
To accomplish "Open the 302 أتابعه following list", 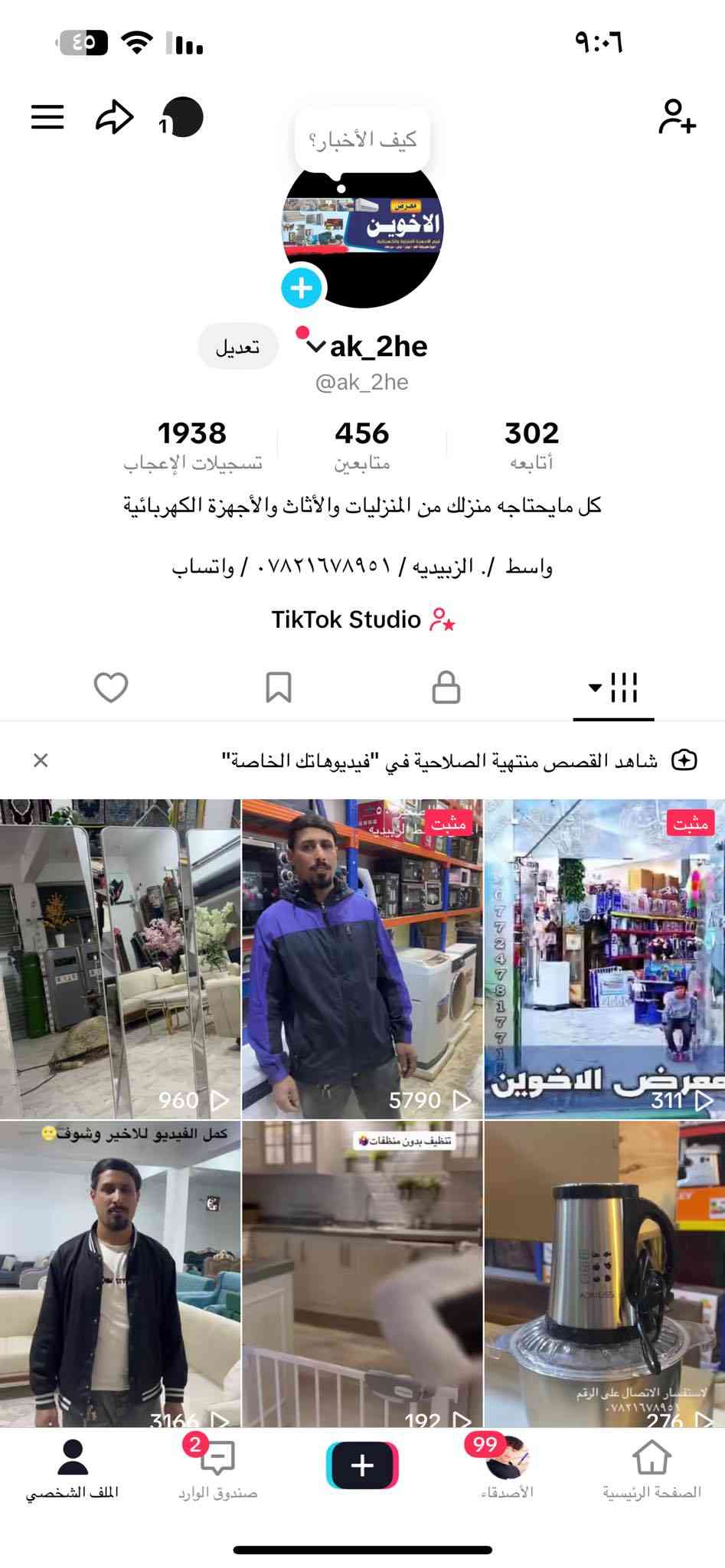I will pyautogui.click(x=531, y=445).
